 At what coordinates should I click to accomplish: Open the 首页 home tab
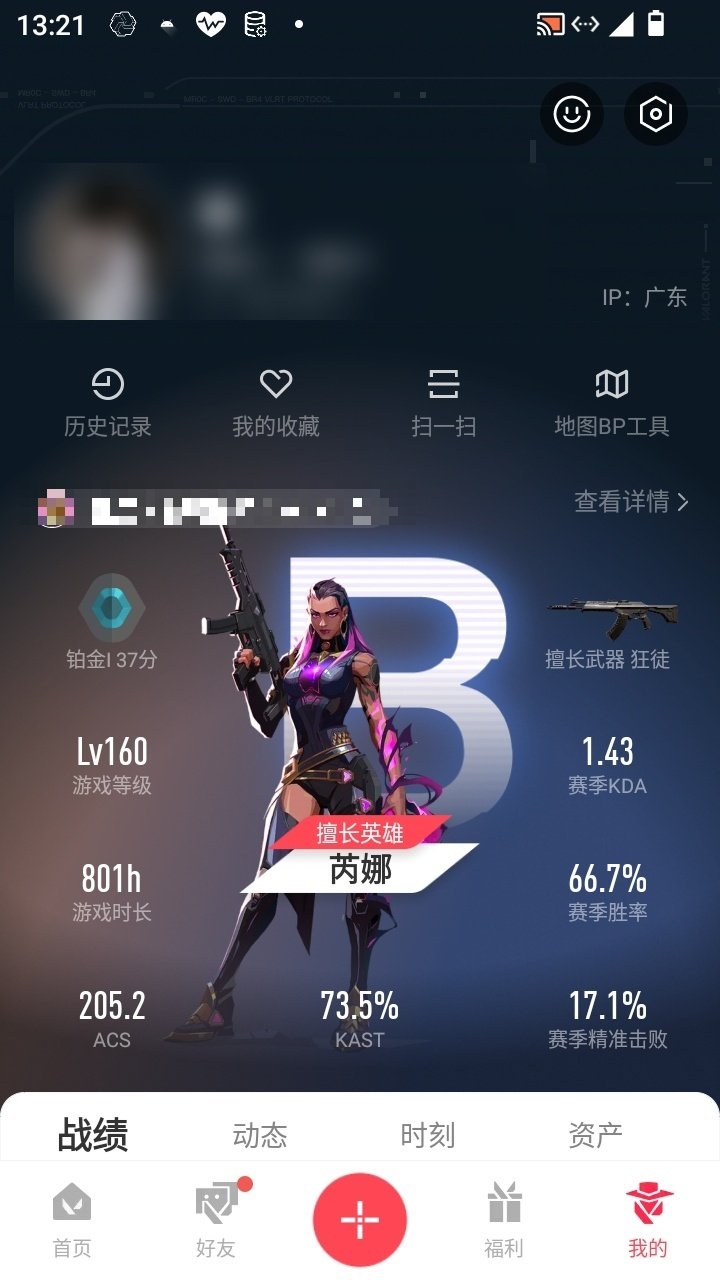click(x=70, y=1218)
